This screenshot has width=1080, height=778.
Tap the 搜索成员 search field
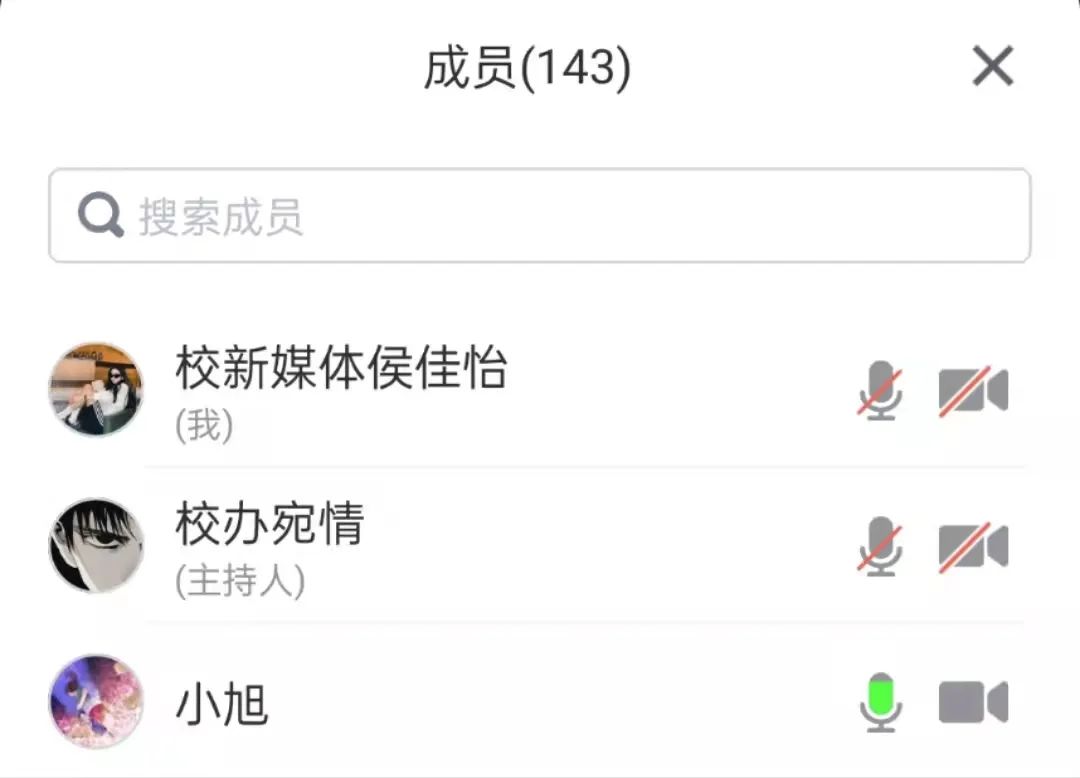[x=539, y=216]
